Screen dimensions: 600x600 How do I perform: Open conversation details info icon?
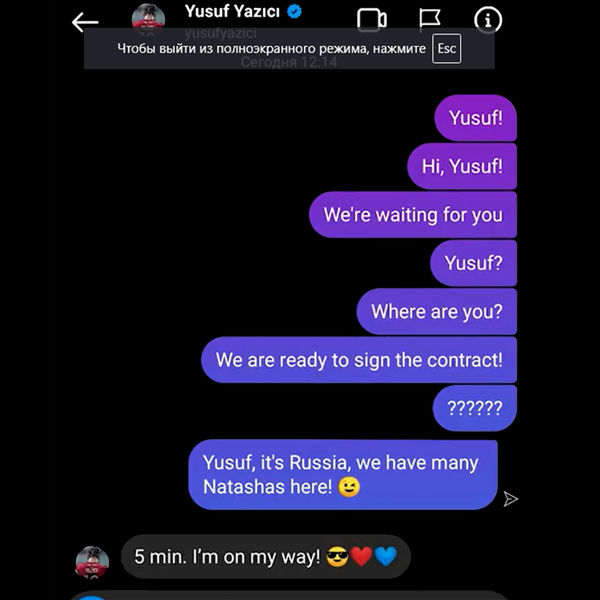(x=488, y=19)
